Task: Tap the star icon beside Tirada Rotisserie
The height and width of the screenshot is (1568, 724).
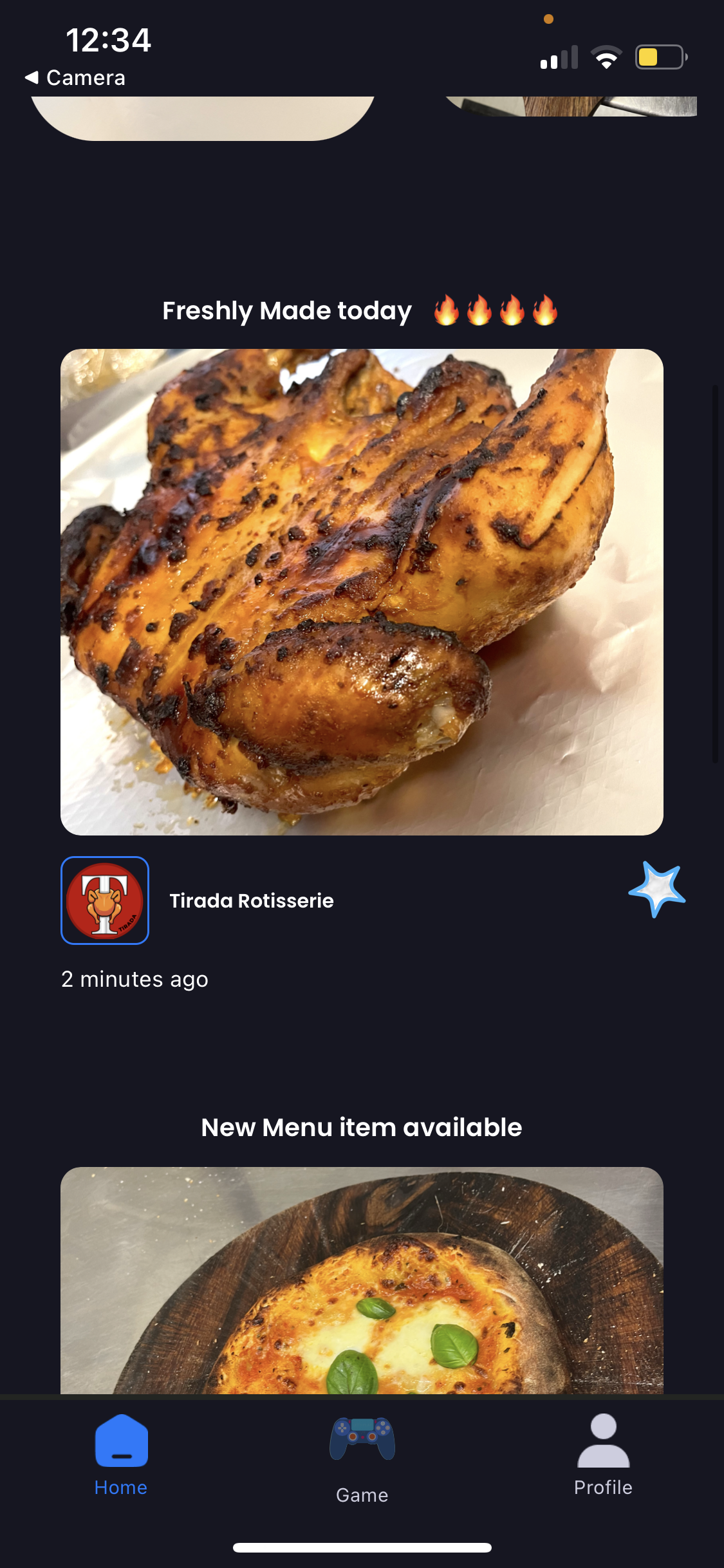Action: [656, 889]
